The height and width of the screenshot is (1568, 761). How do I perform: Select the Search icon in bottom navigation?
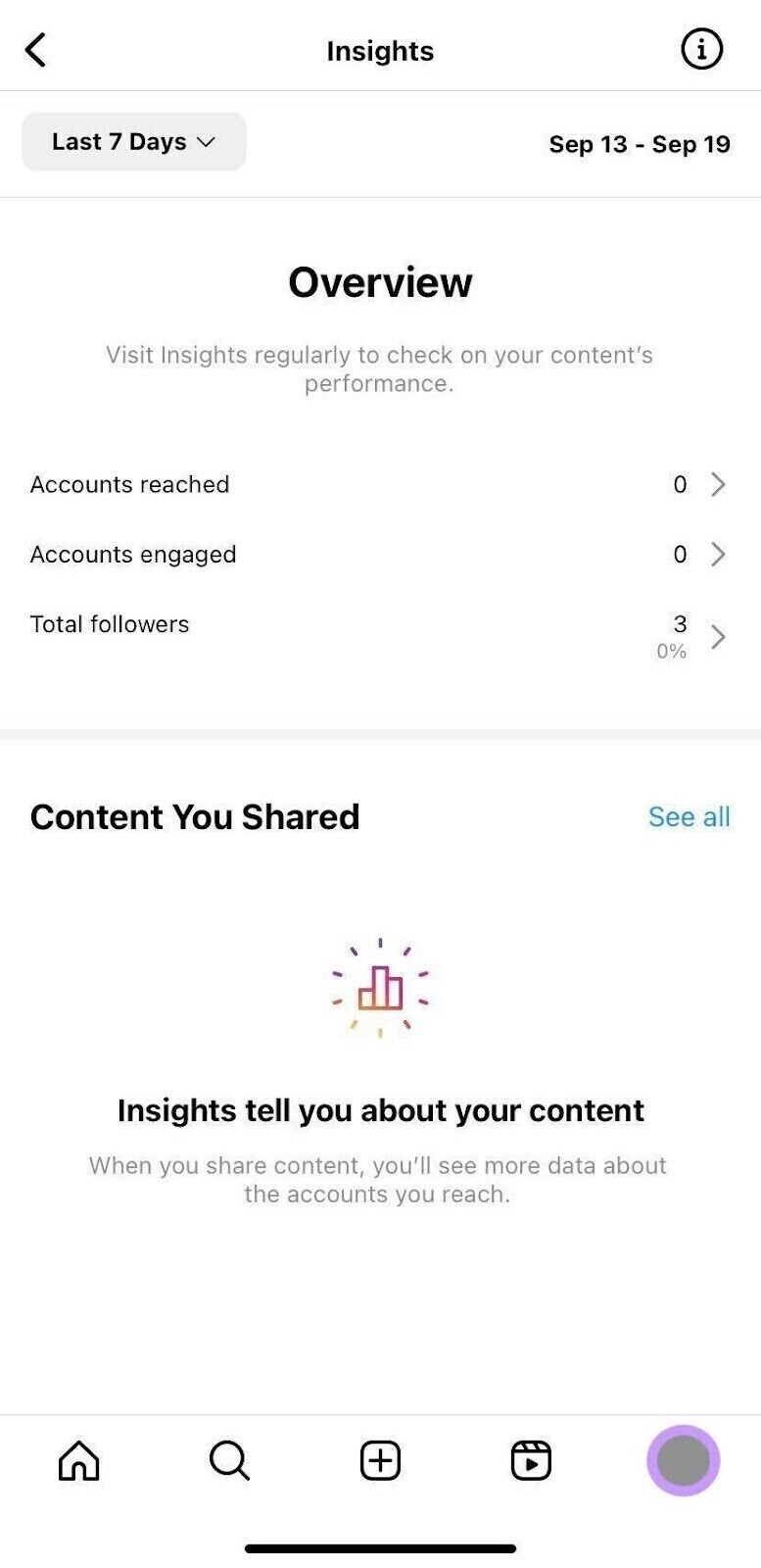tap(229, 1460)
